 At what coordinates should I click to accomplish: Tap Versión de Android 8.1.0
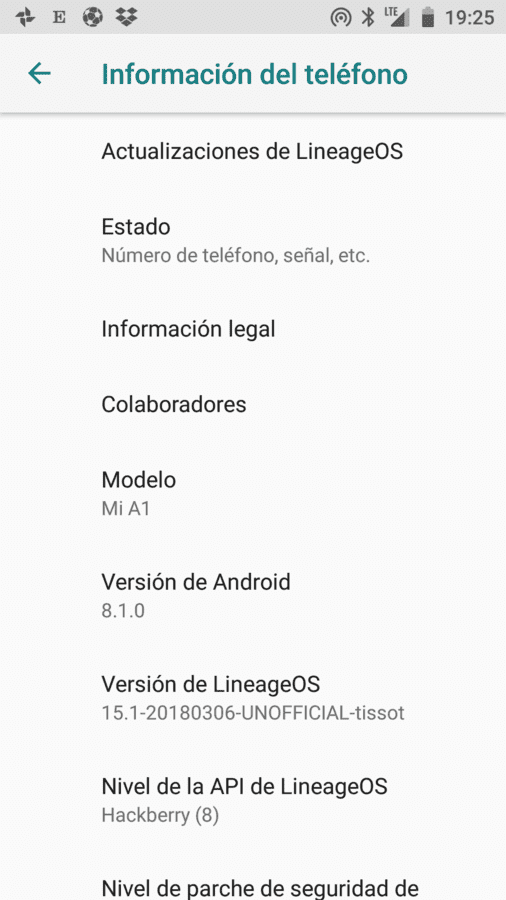[x=253, y=596]
